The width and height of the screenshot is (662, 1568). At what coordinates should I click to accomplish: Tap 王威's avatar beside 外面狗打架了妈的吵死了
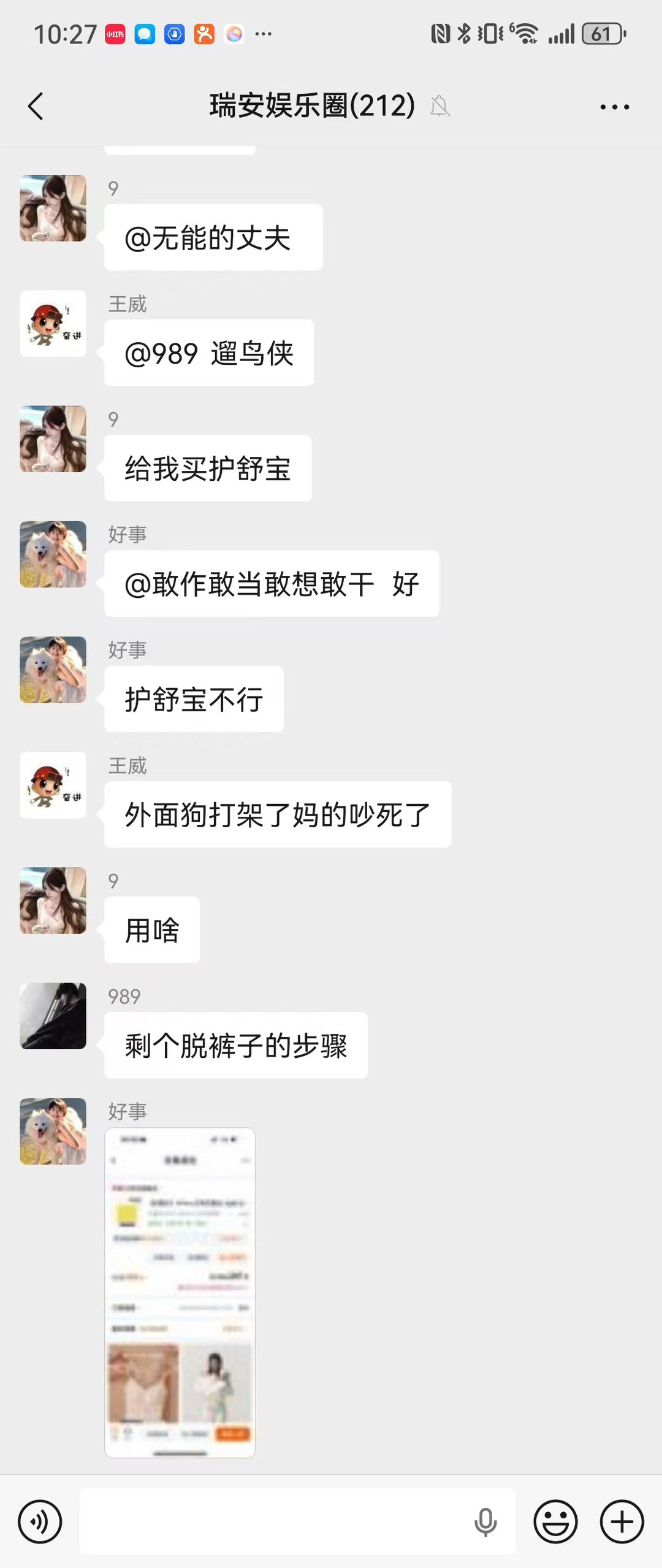[x=53, y=785]
